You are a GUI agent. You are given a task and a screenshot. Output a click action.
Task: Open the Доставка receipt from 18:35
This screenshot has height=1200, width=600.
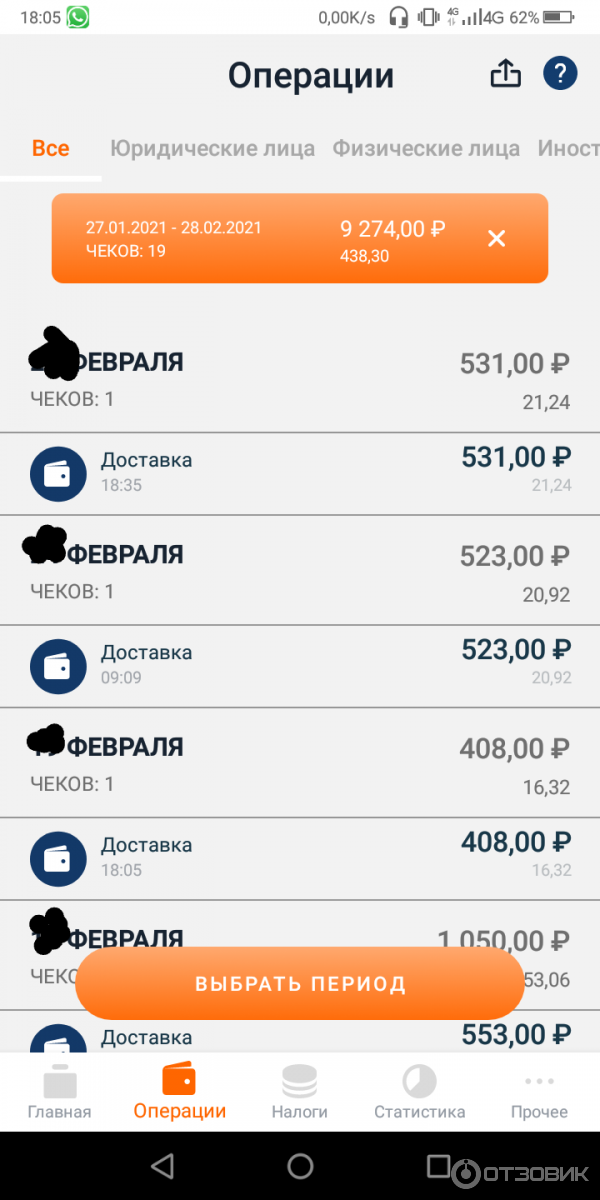(x=300, y=473)
